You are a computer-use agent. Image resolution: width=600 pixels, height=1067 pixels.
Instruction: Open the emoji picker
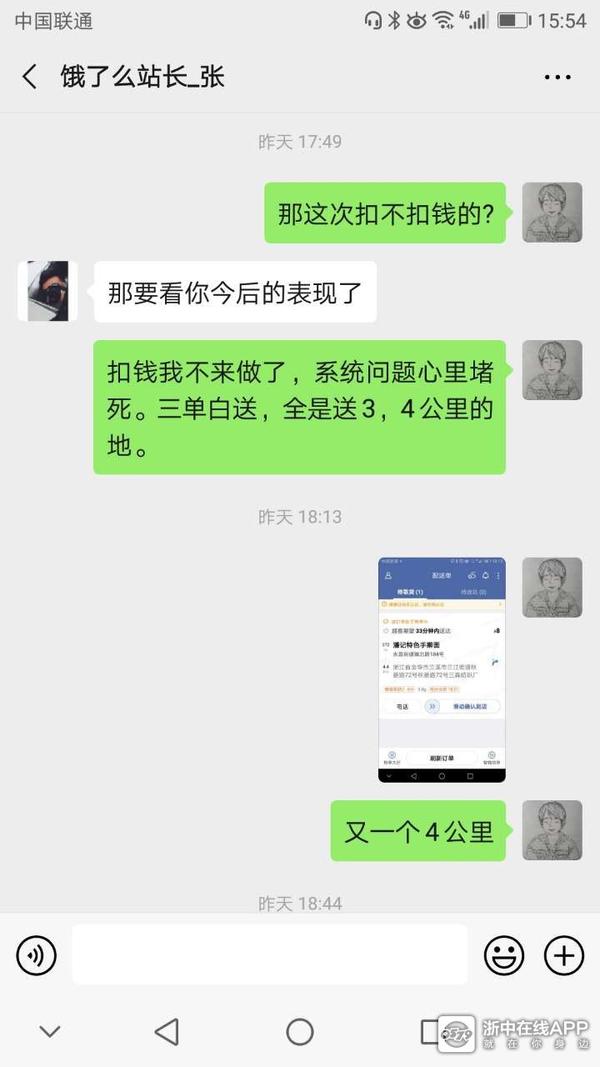pyautogui.click(x=504, y=956)
